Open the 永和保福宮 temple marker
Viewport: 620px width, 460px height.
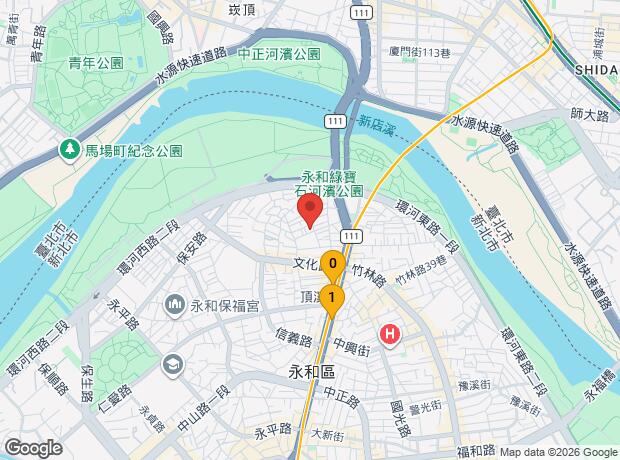click(x=174, y=306)
